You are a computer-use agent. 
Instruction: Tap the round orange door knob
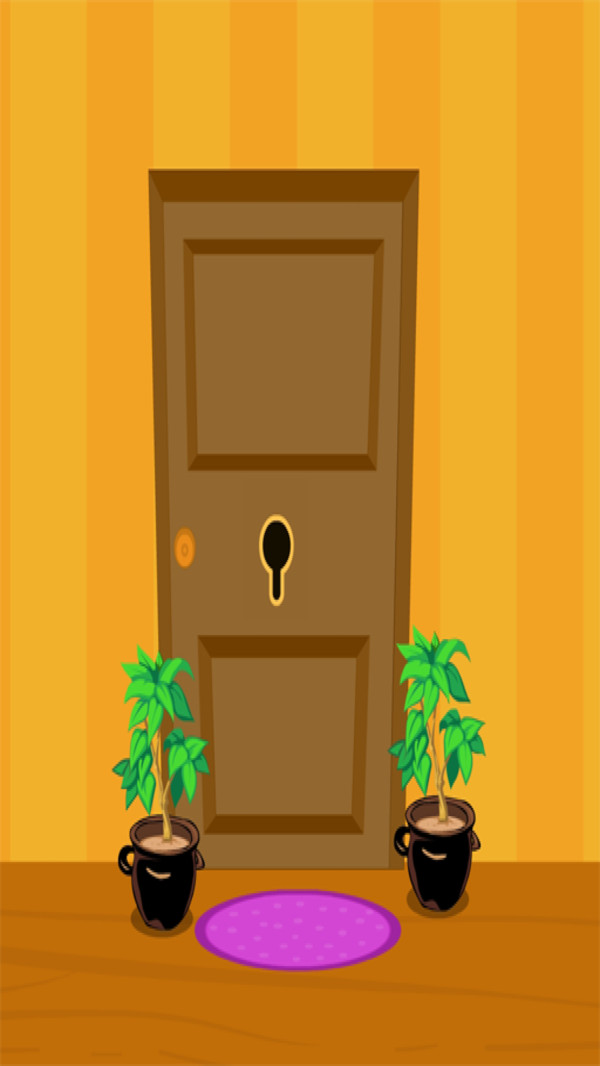[x=185, y=547]
